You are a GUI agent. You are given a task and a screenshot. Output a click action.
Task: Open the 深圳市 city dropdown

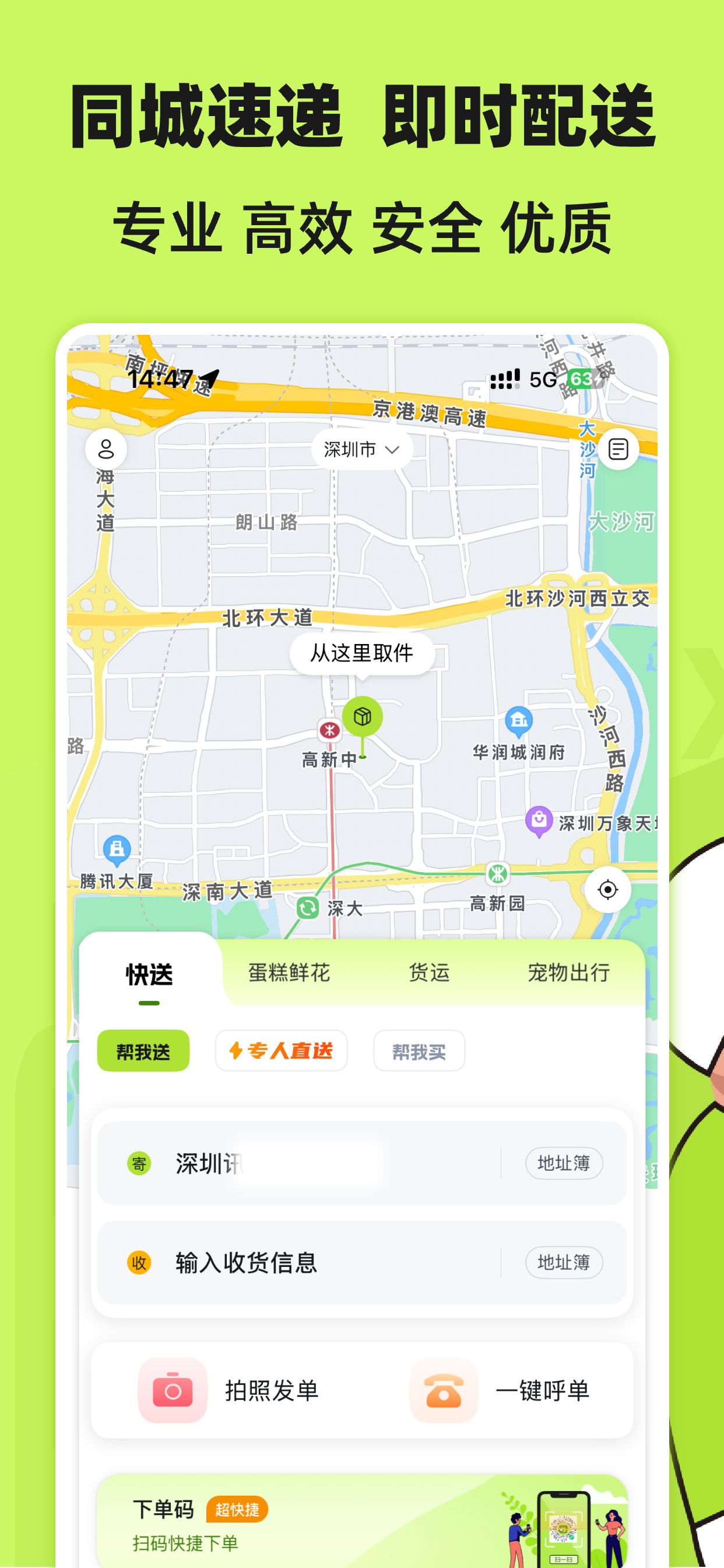[x=361, y=449]
